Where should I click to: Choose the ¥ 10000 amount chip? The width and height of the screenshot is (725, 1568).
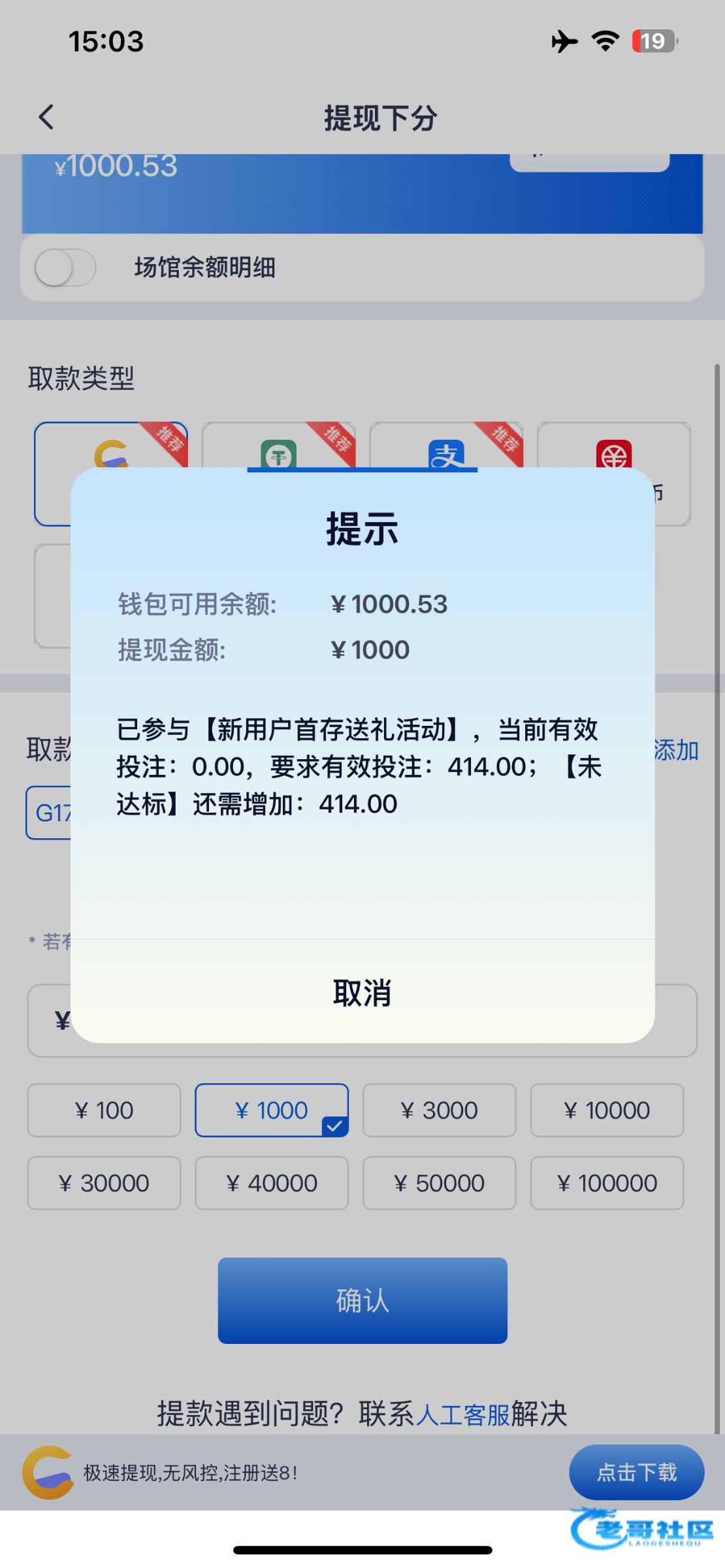click(x=607, y=1110)
